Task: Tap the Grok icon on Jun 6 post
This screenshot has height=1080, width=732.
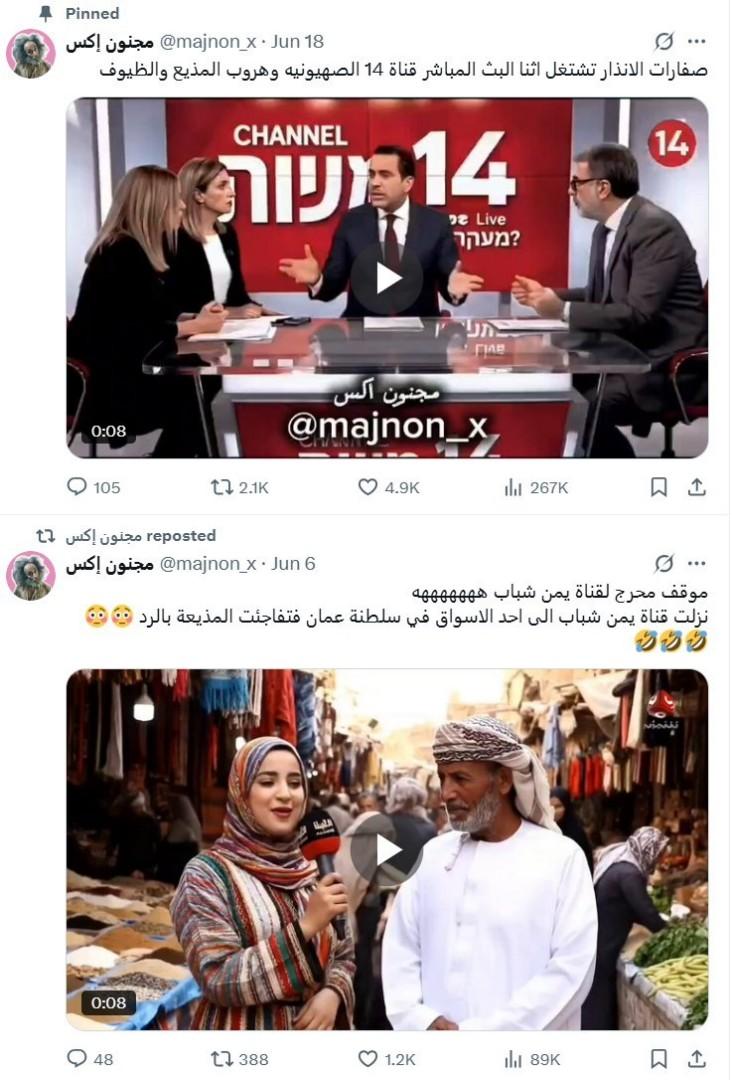Action: (x=664, y=564)
